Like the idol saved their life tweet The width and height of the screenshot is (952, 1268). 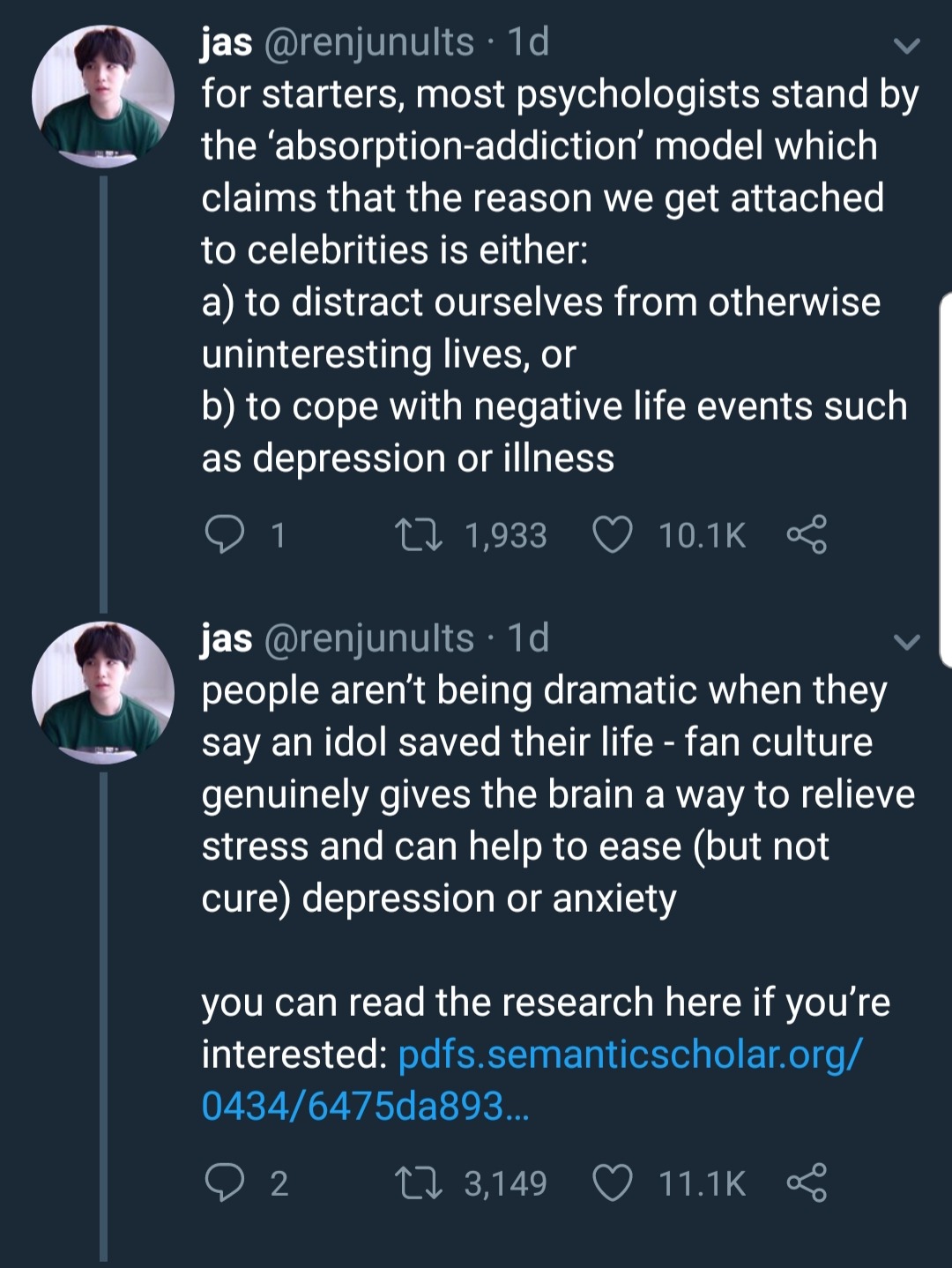(612, 1182)
